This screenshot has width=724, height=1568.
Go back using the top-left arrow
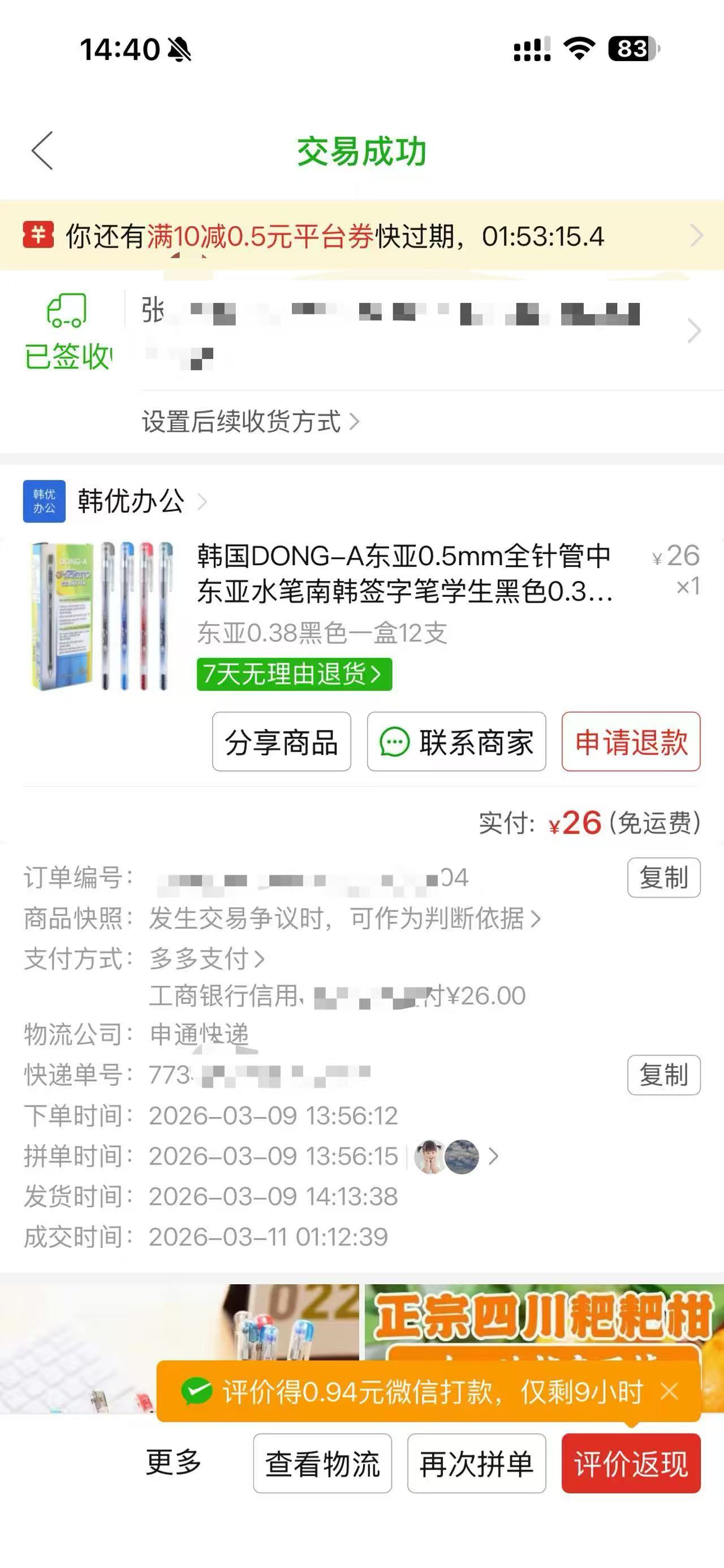click(42, 151)
